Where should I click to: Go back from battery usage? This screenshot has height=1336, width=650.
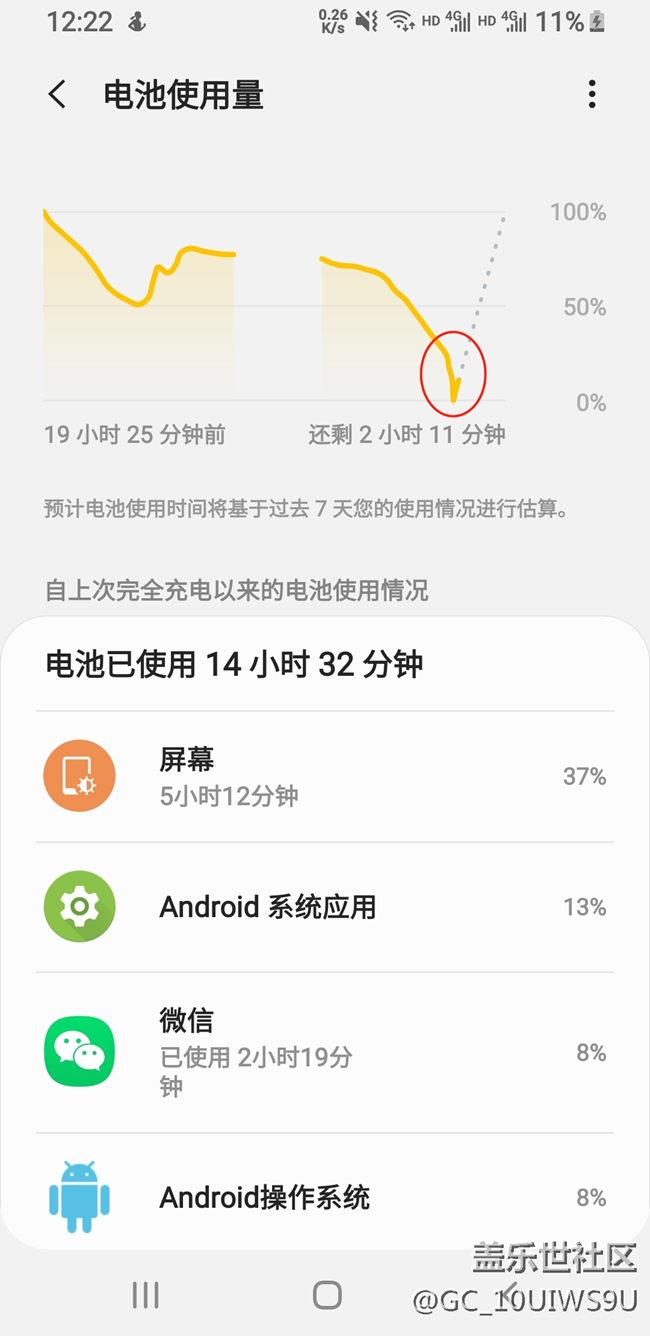click(x=57, y=95)
